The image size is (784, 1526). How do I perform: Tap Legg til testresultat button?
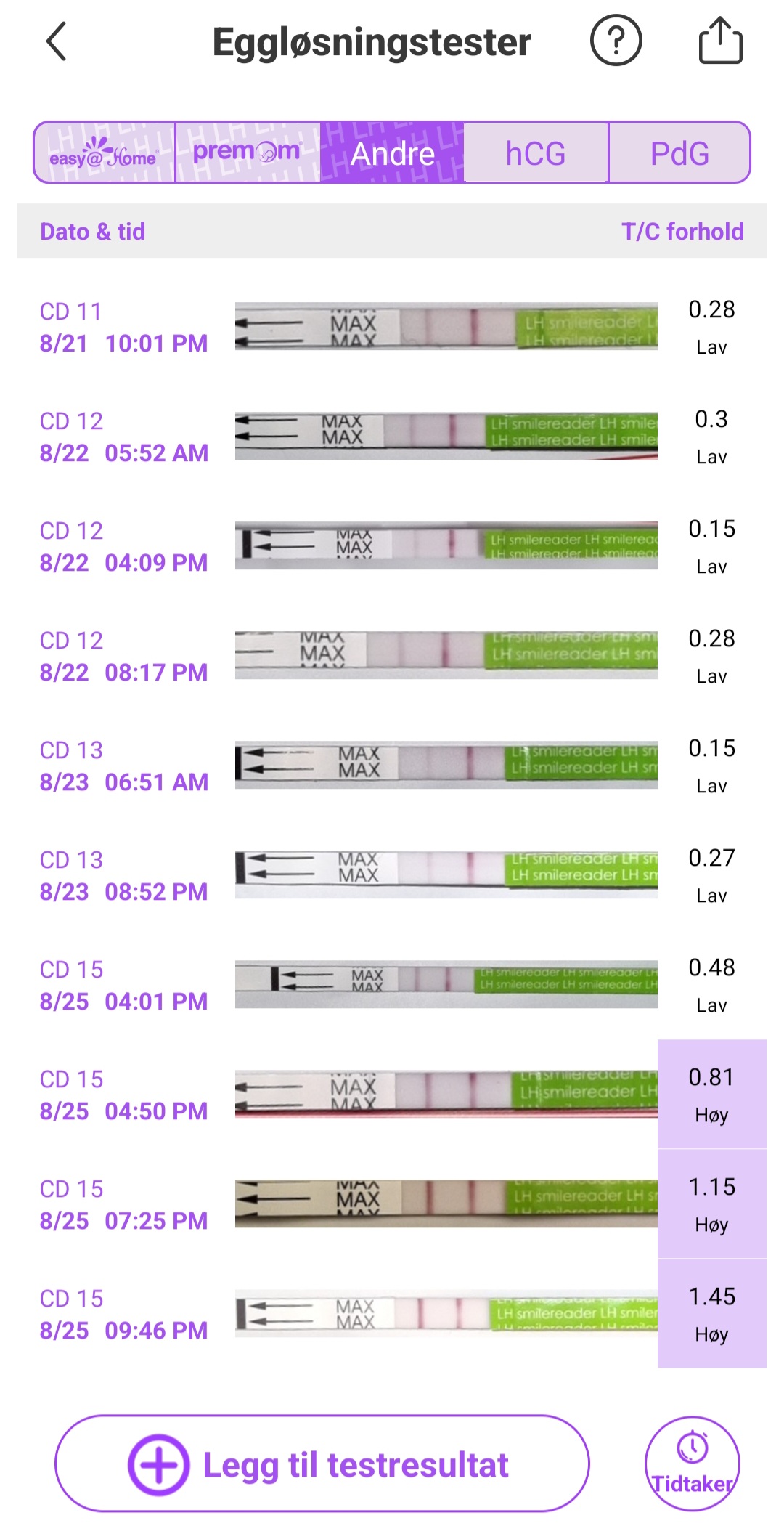[322, 1464]
